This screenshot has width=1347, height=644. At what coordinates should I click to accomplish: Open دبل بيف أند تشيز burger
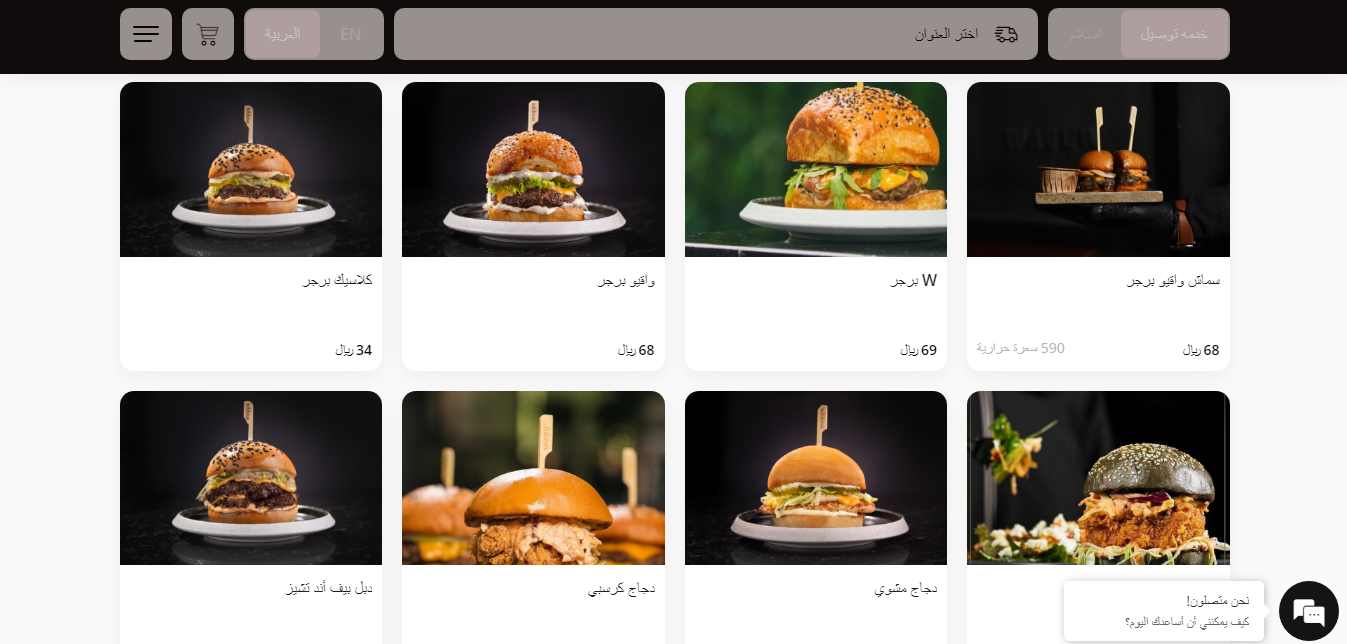pos(251,516)
